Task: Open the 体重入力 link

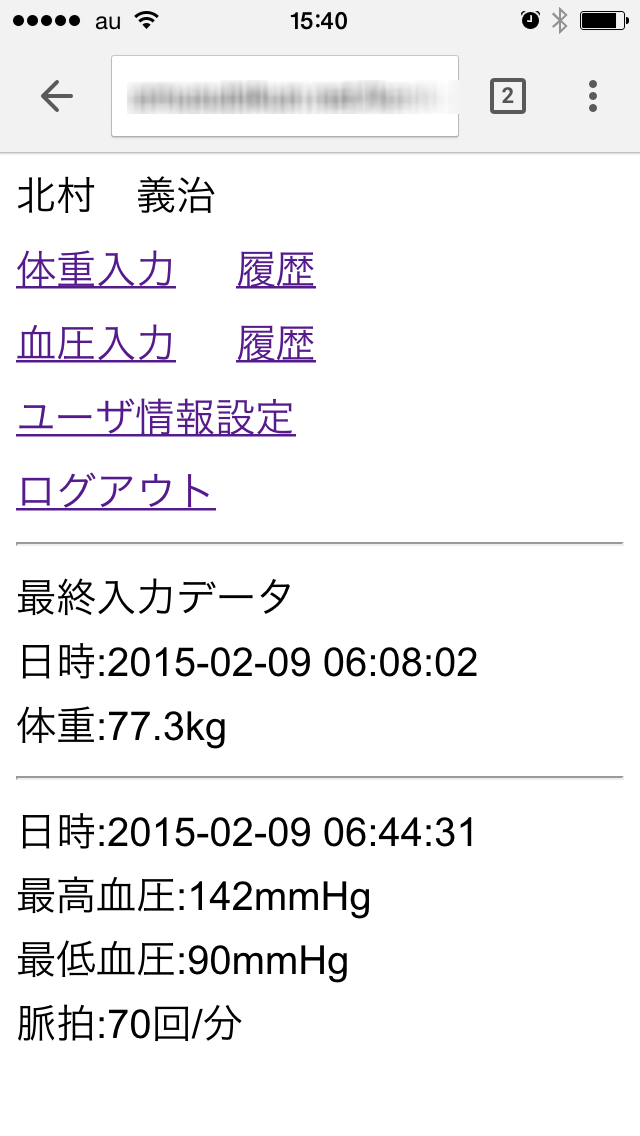Action: (96, 270)
